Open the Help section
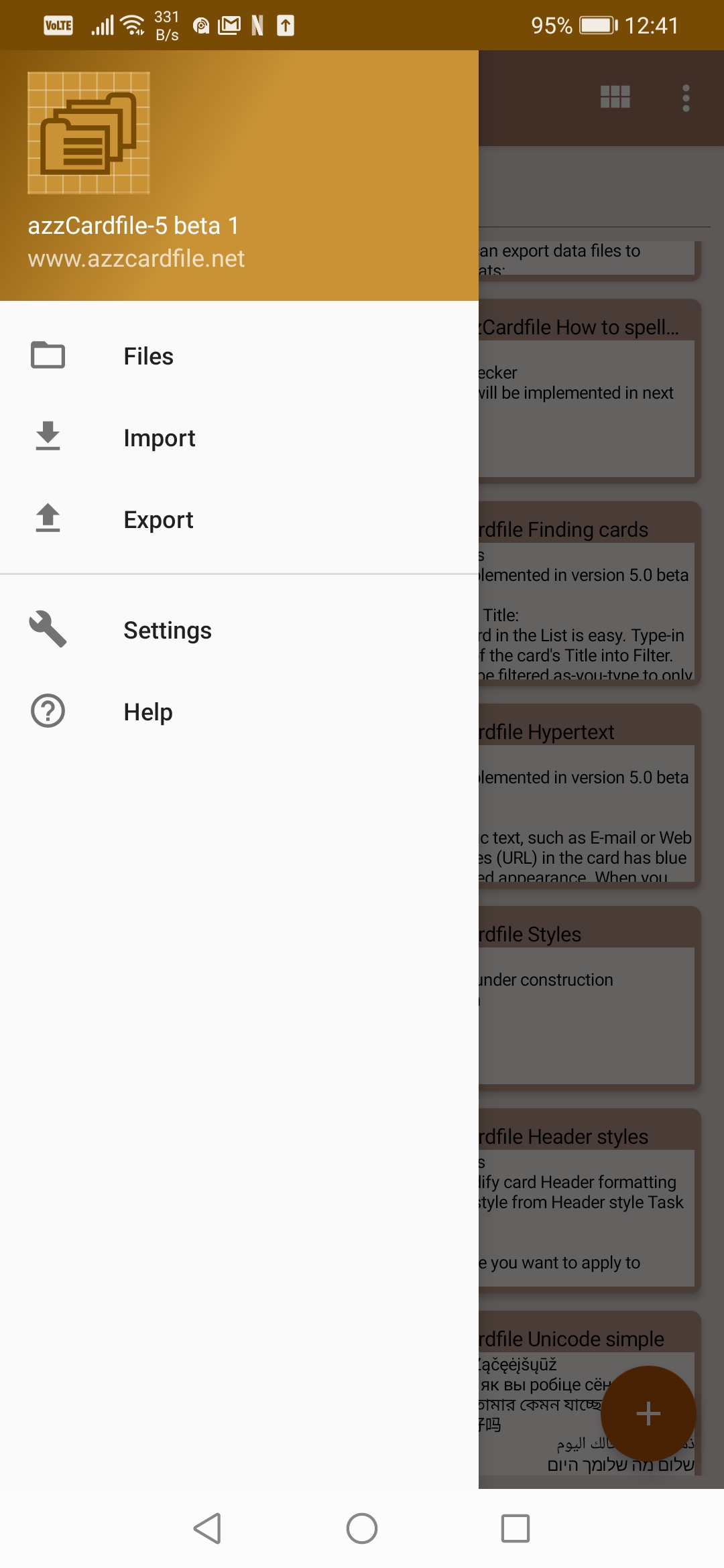This screenshot has height=1568, width=724. click(239, 712)
